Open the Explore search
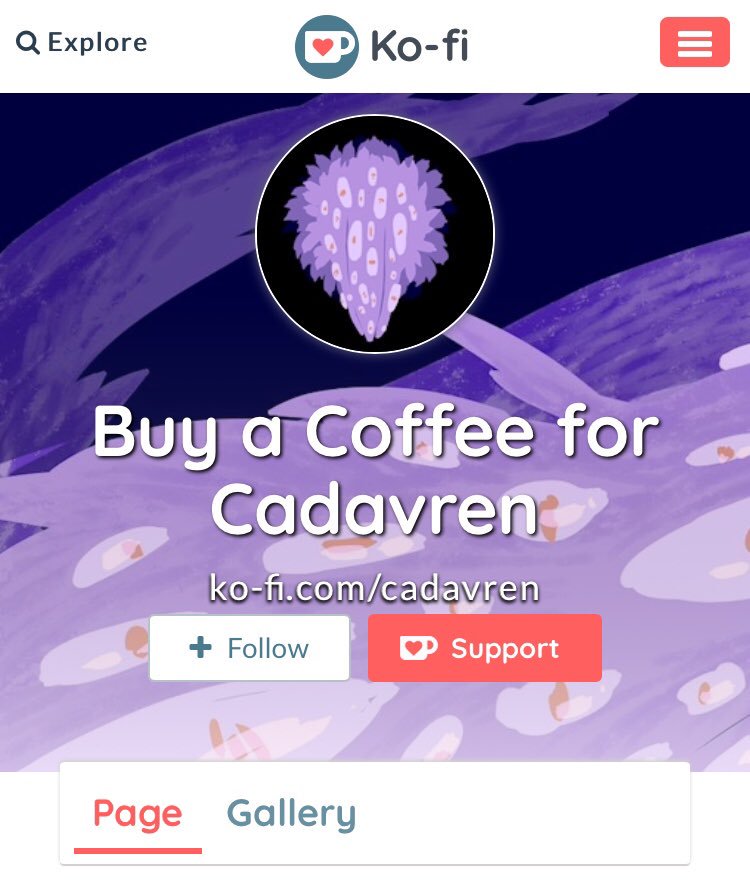The height and width of the screenshot is (887, 750). pyautogui.click(x=82, y=43)
